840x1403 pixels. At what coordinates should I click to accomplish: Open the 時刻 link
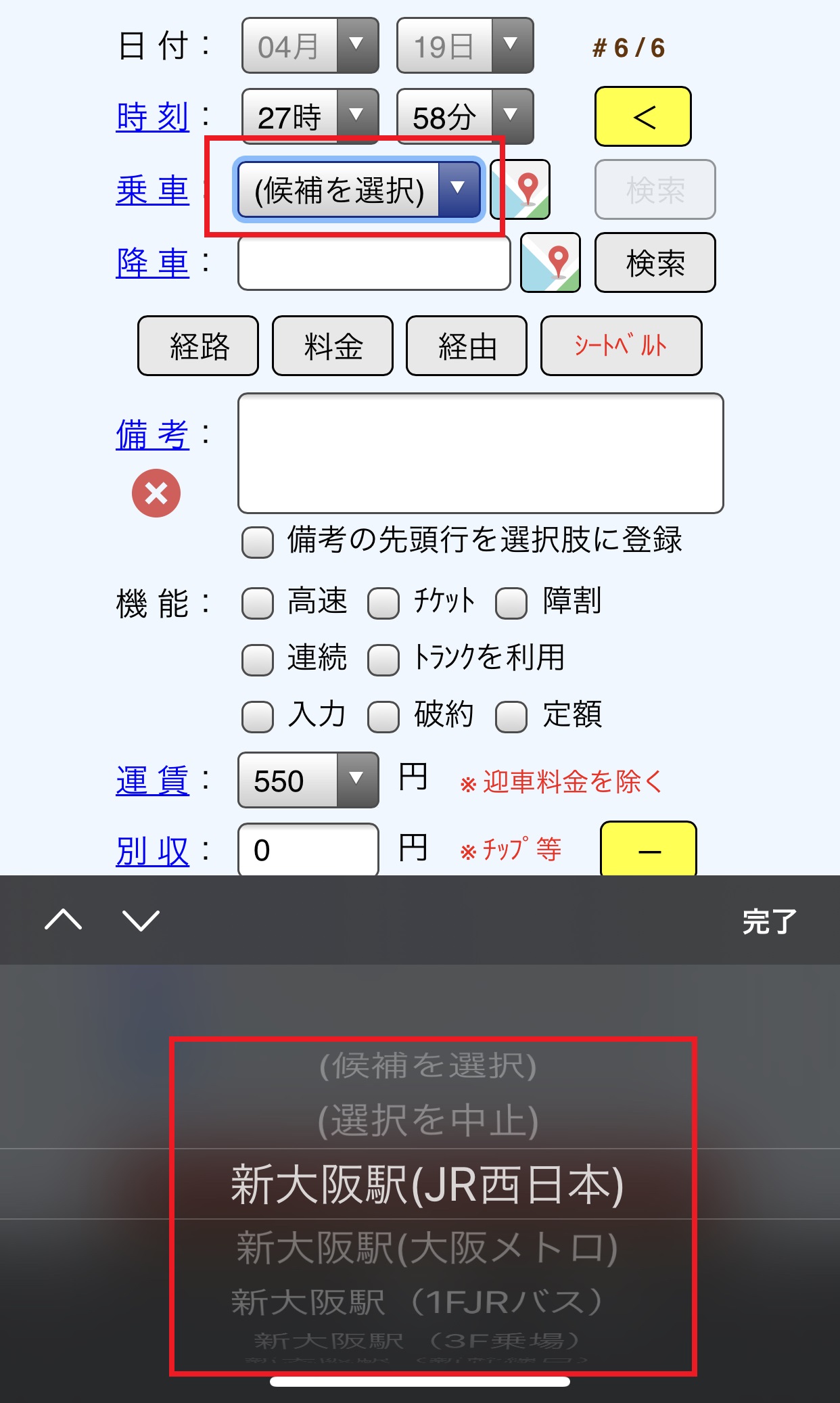click(152, 116)
